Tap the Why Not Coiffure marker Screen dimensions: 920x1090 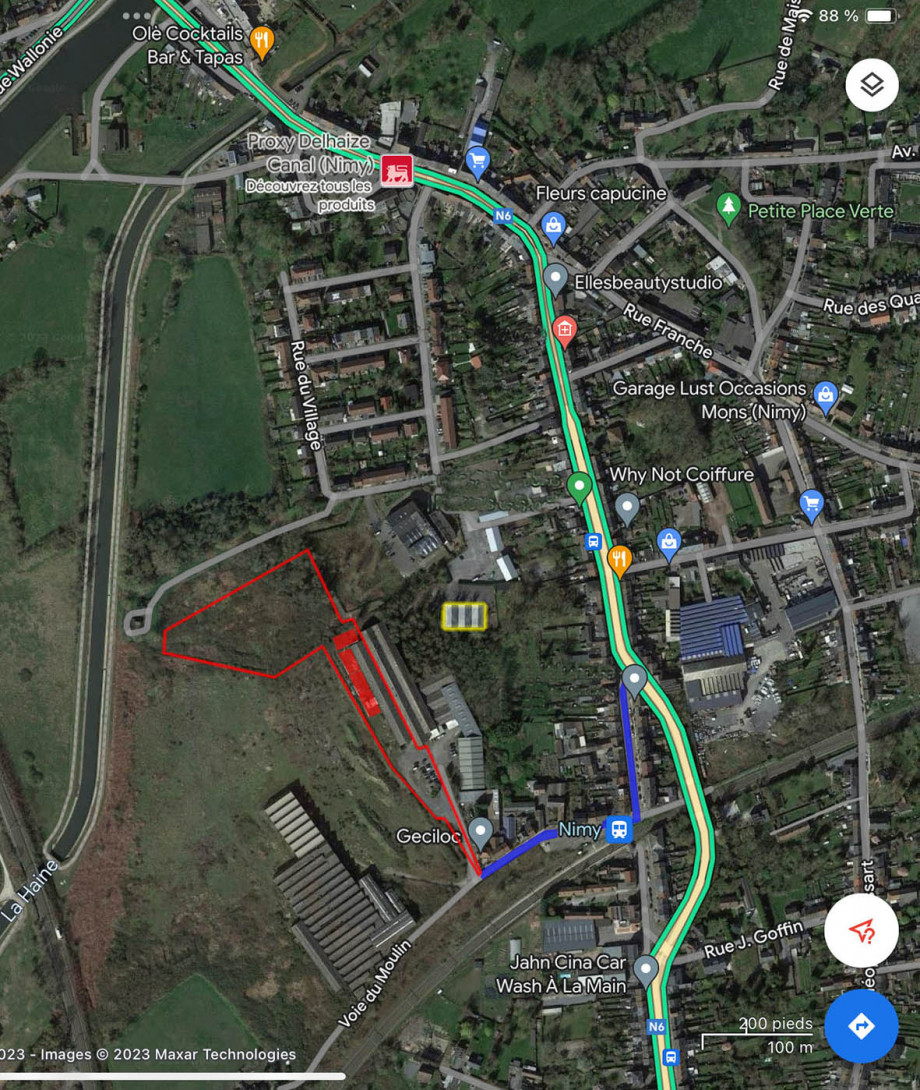click(627, 506)
